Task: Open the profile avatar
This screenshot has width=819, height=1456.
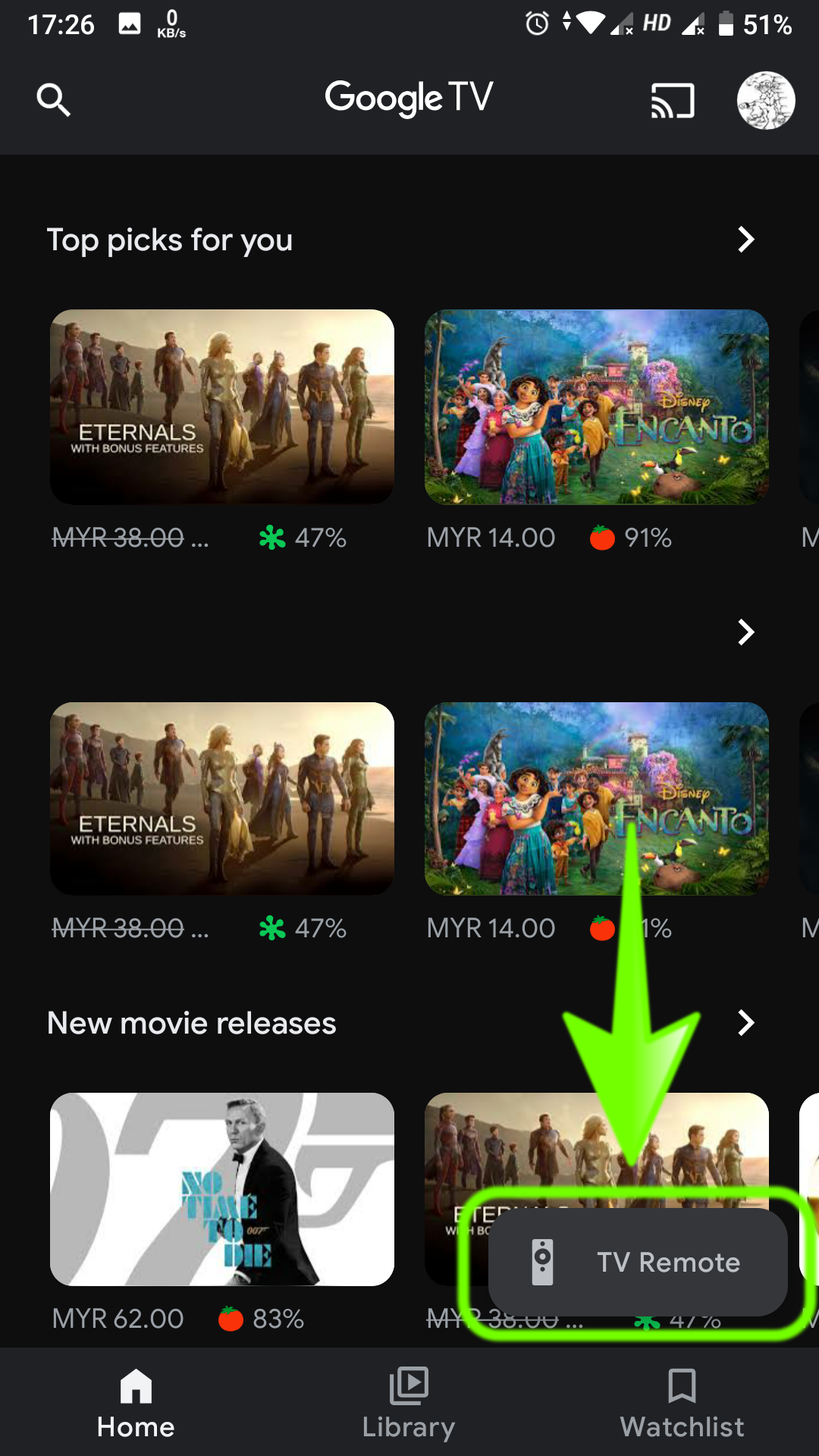Action: [x=766, y=100]
